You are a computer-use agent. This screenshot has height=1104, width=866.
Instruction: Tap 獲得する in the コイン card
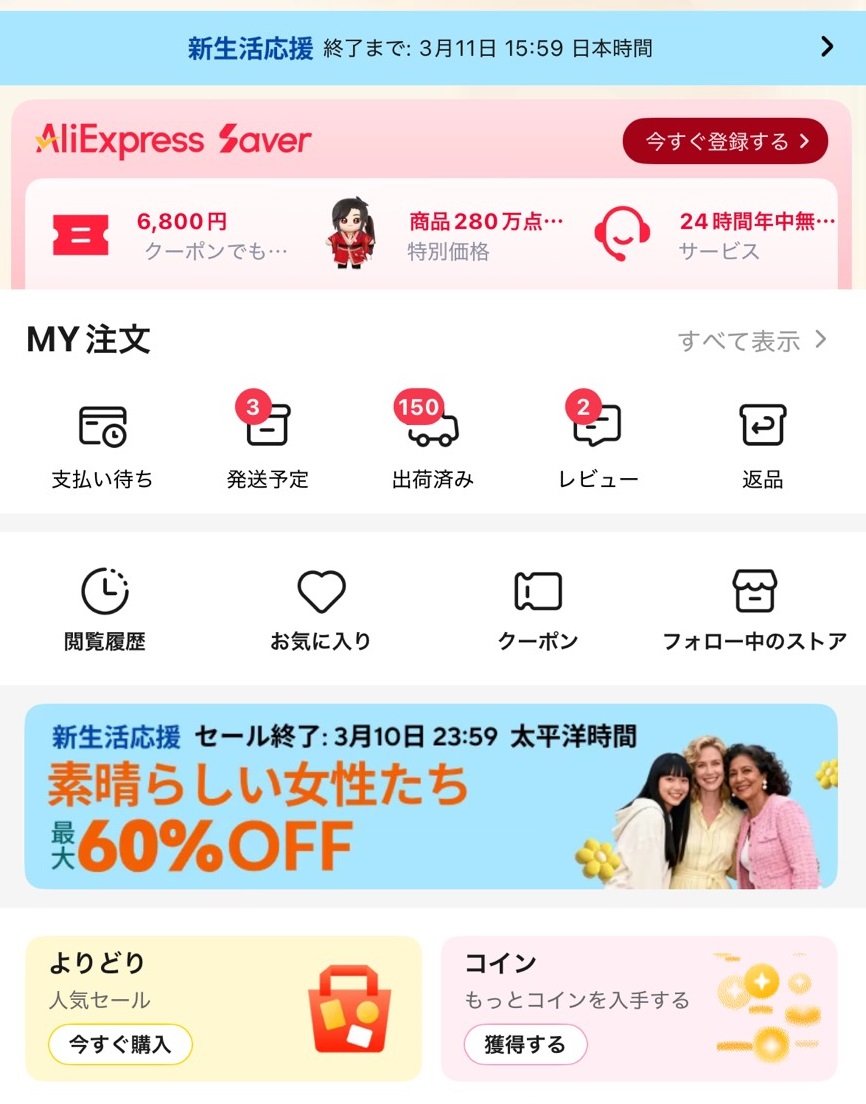point(525,1045)
